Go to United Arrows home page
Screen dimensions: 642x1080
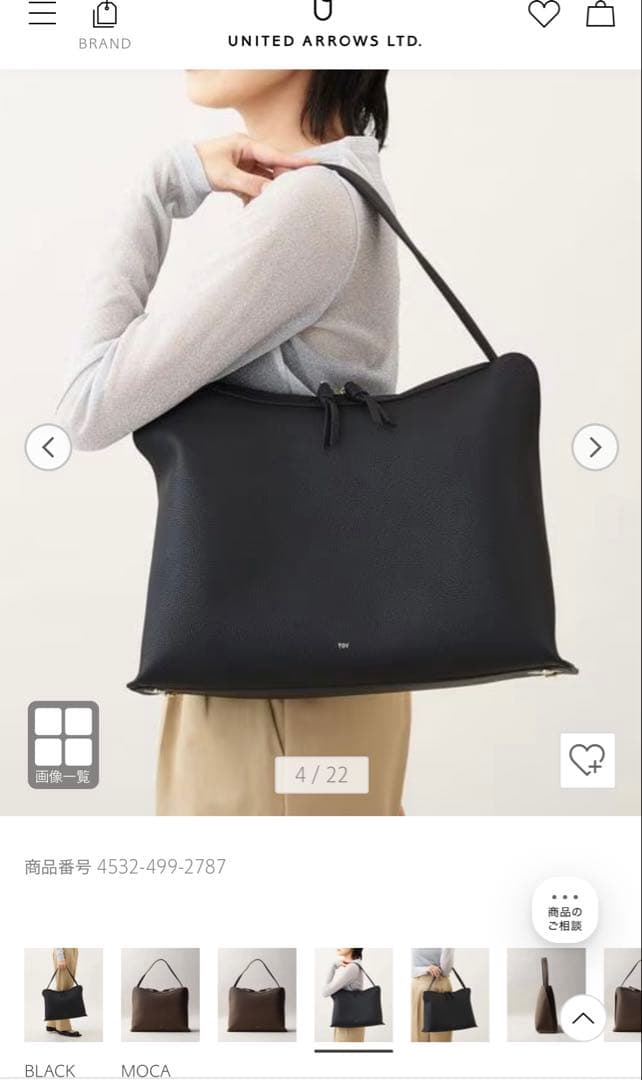coord(324,27)
